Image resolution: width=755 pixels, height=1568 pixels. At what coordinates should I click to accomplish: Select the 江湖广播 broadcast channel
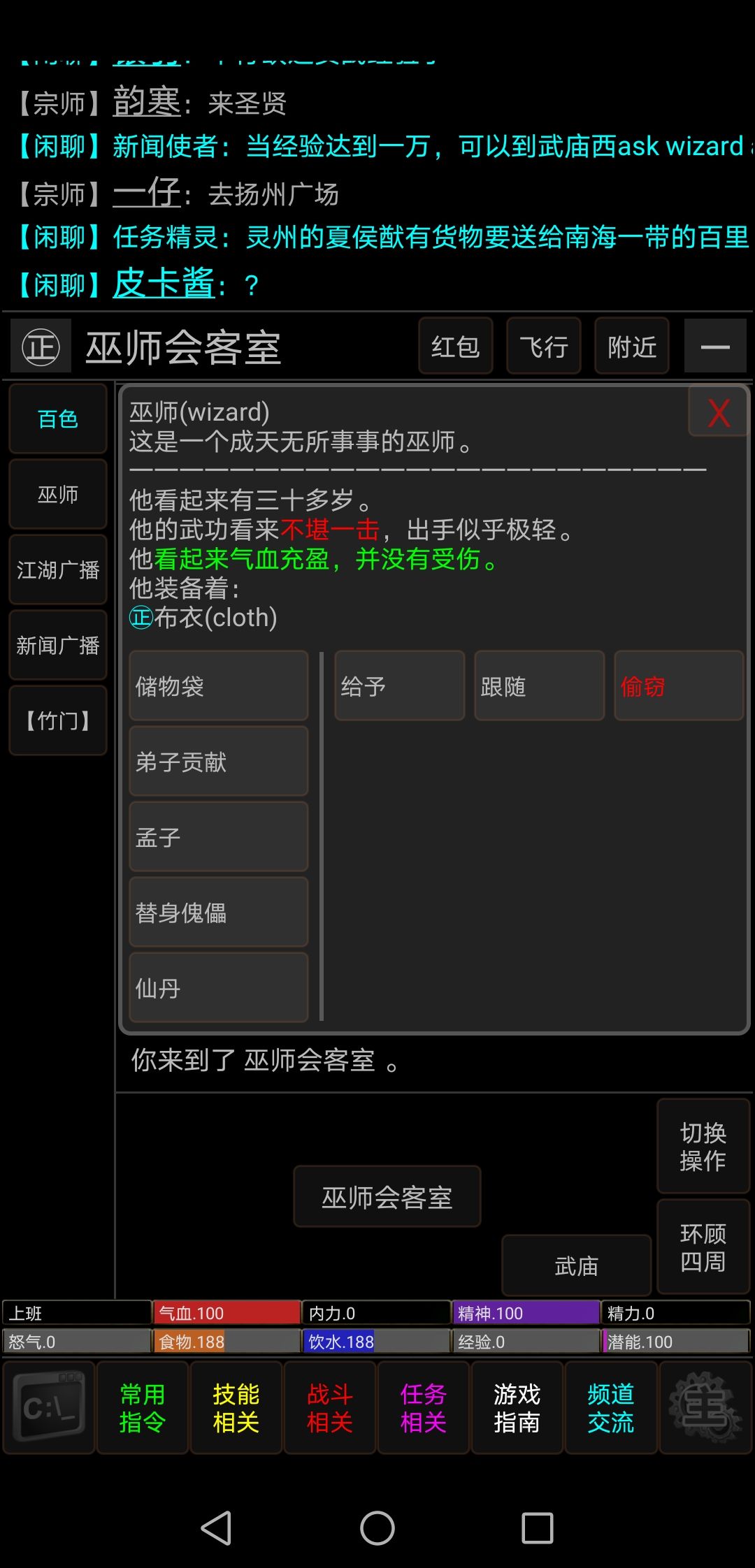pos(57,569)
